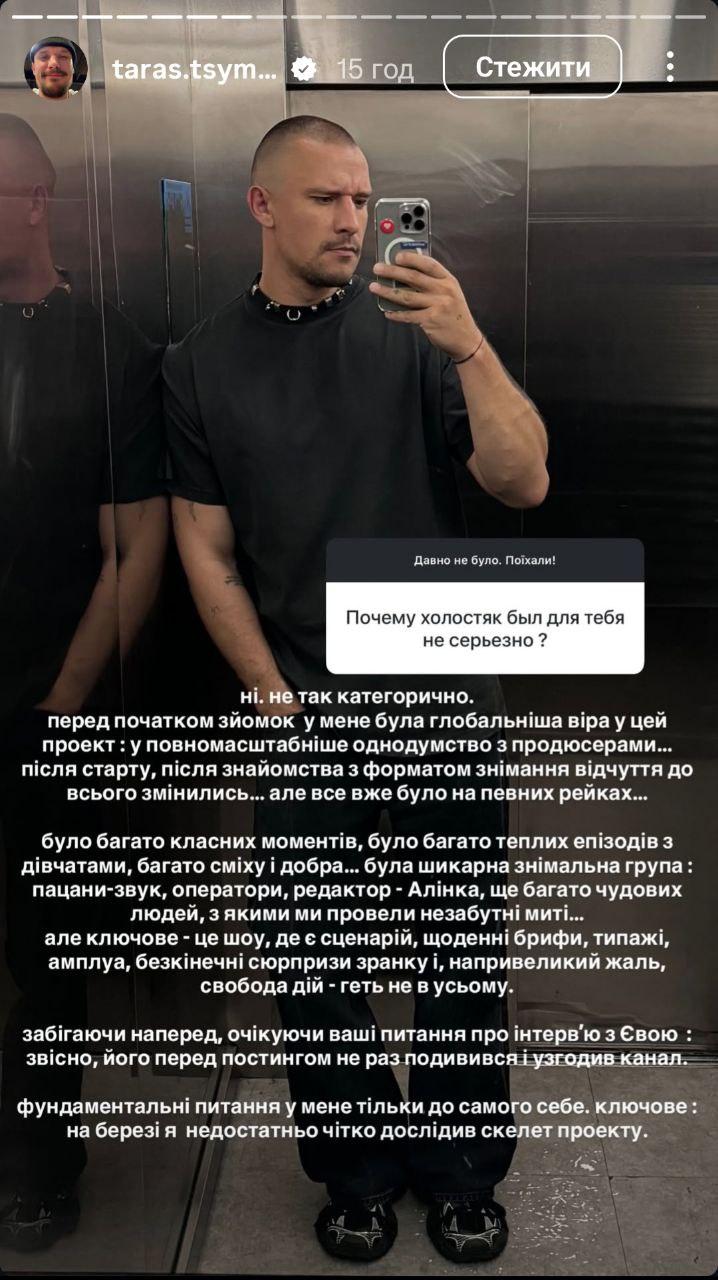Viewport: 718px width, 1280px height.
Task: Open the taras.tsym username link
Action: (x=195, y=69)
